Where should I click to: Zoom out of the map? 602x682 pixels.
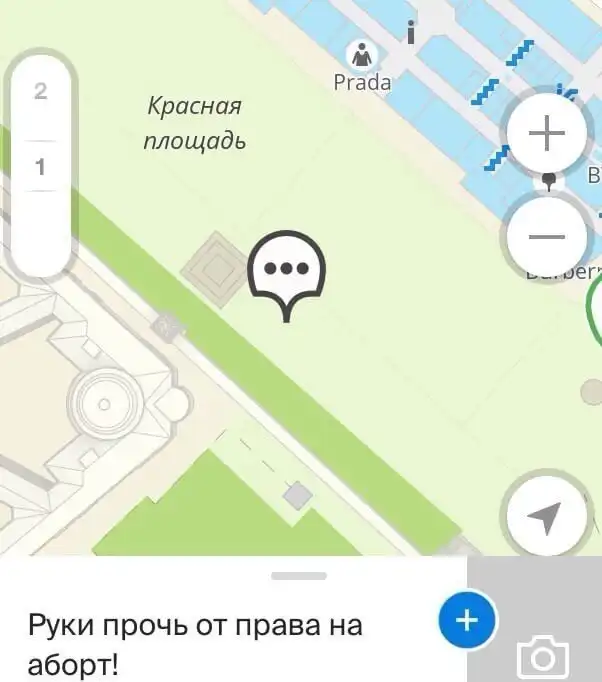tap(547, 237)
